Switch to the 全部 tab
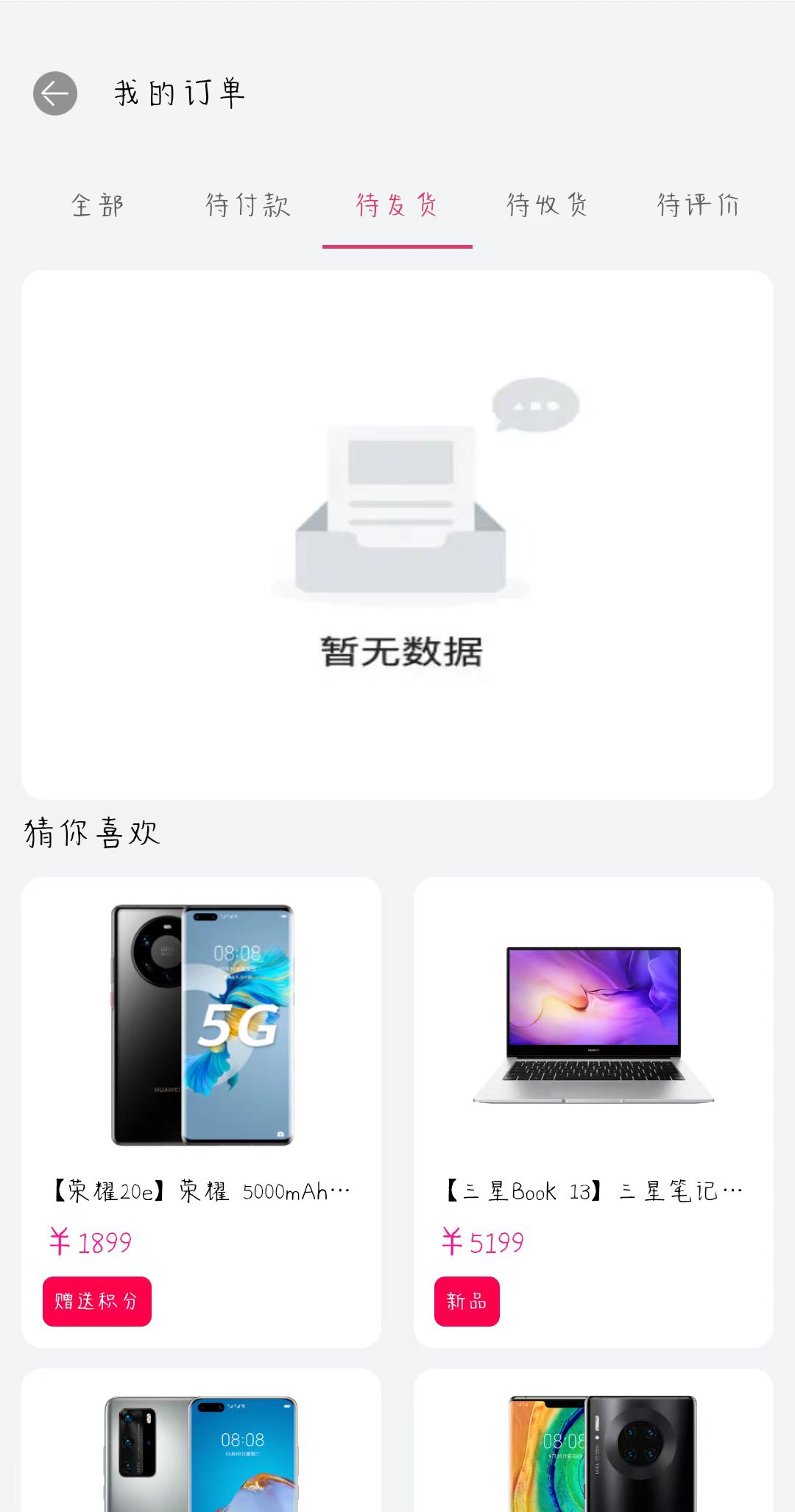This screenshot has width=795, height=1512. coord(97,205)
